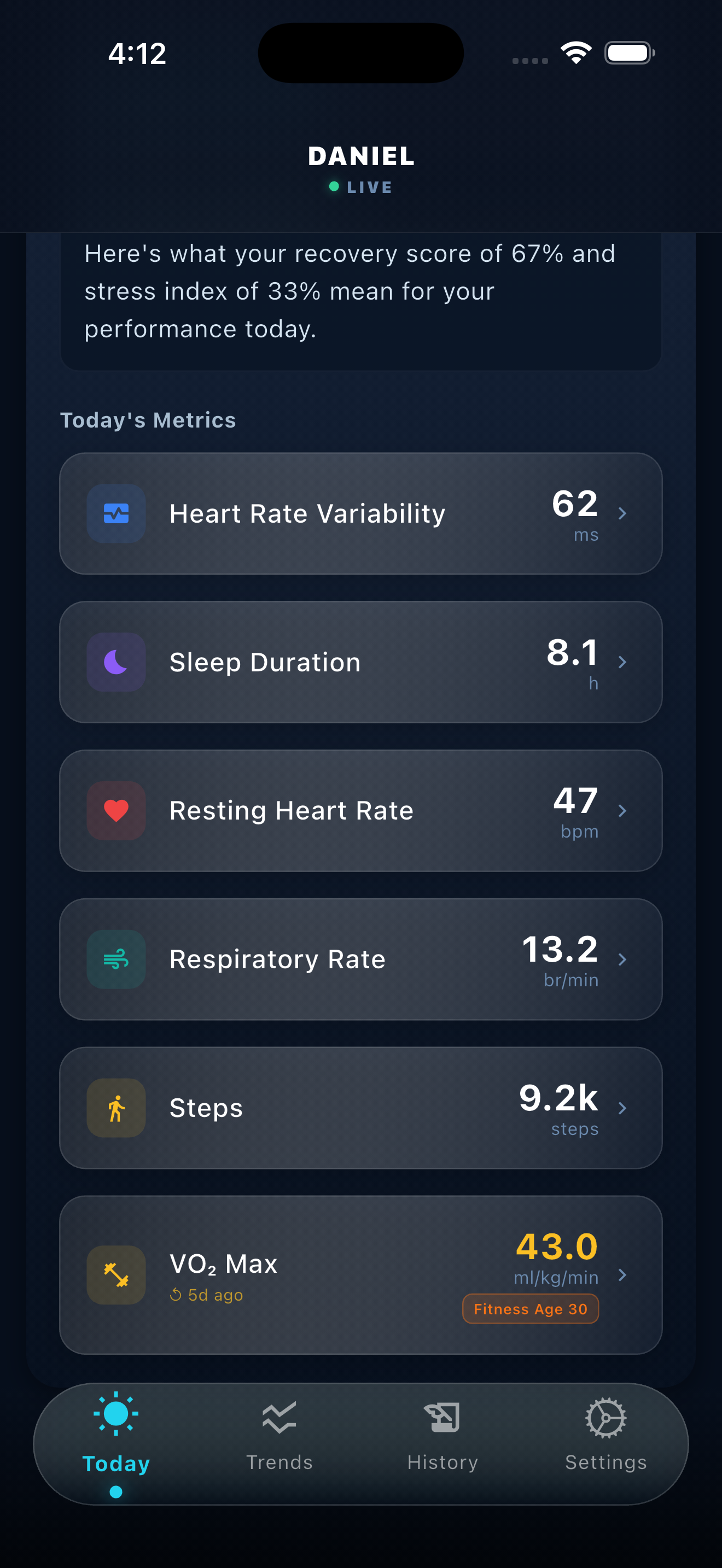The width and height of the screenshot is (722, 1568).
Task: Expand the Sleep Duration details
Action: click(622, 662)
